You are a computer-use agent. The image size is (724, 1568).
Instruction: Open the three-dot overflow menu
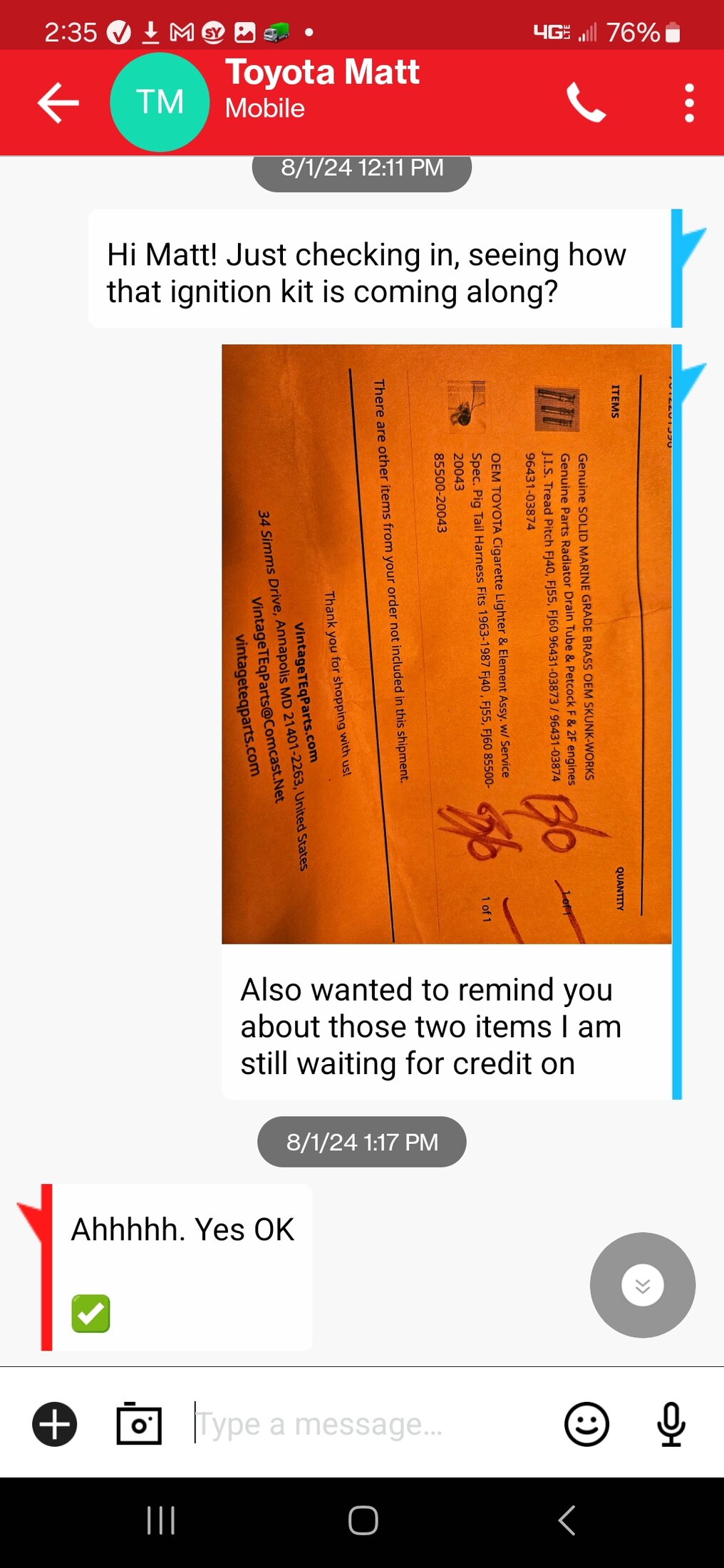(689, 103)
